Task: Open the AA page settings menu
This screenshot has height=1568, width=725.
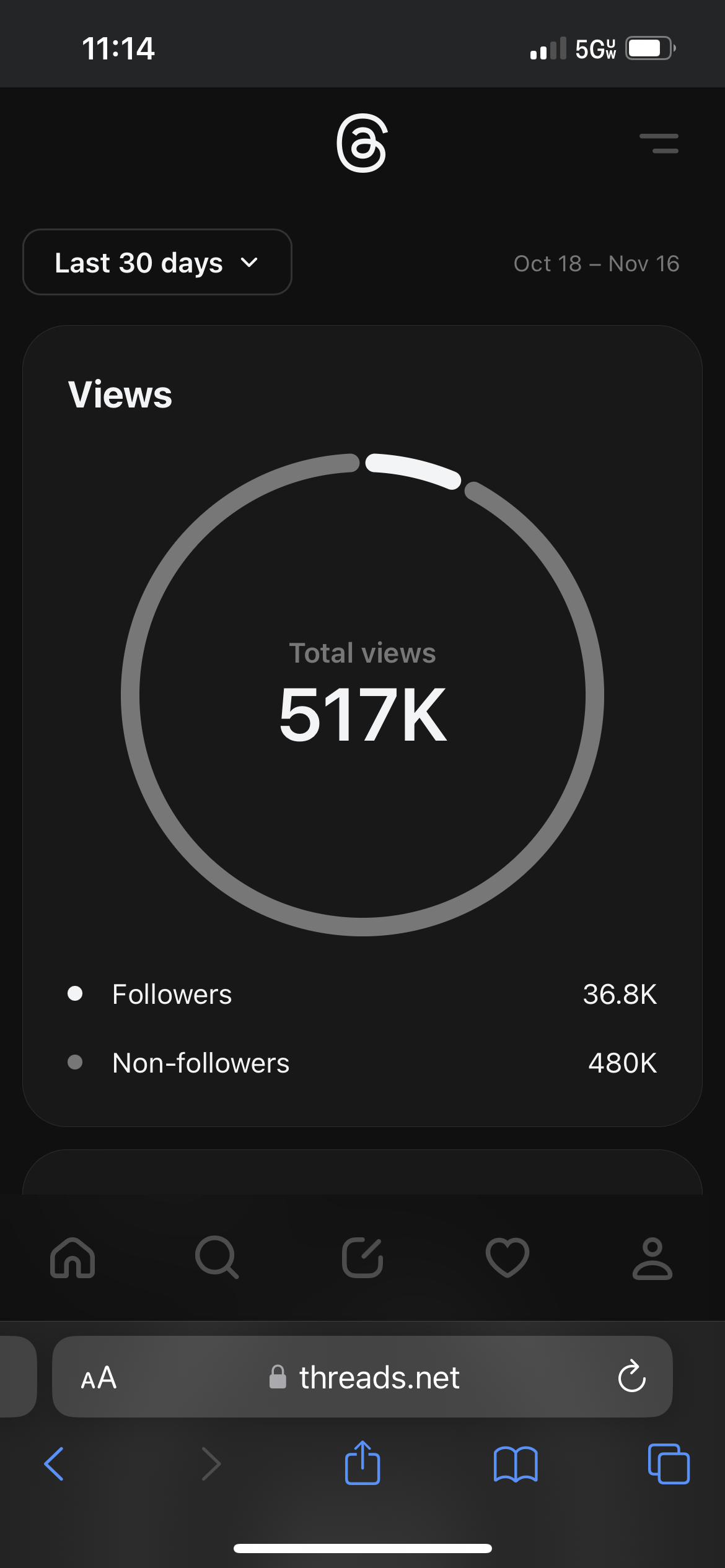Action: tap(99, 1378)
